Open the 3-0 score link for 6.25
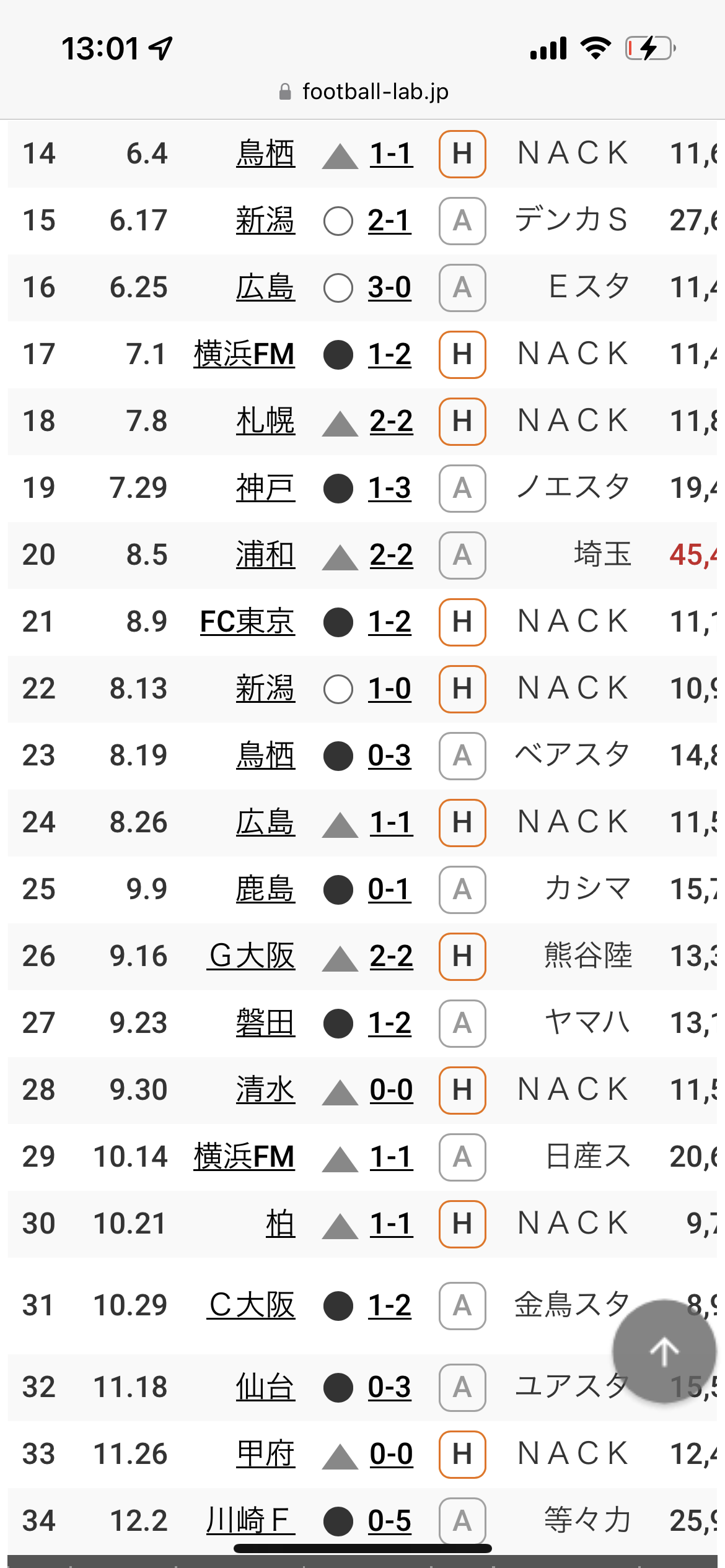The height and width of the screenshot is (1568, 725). coord(389,288)
